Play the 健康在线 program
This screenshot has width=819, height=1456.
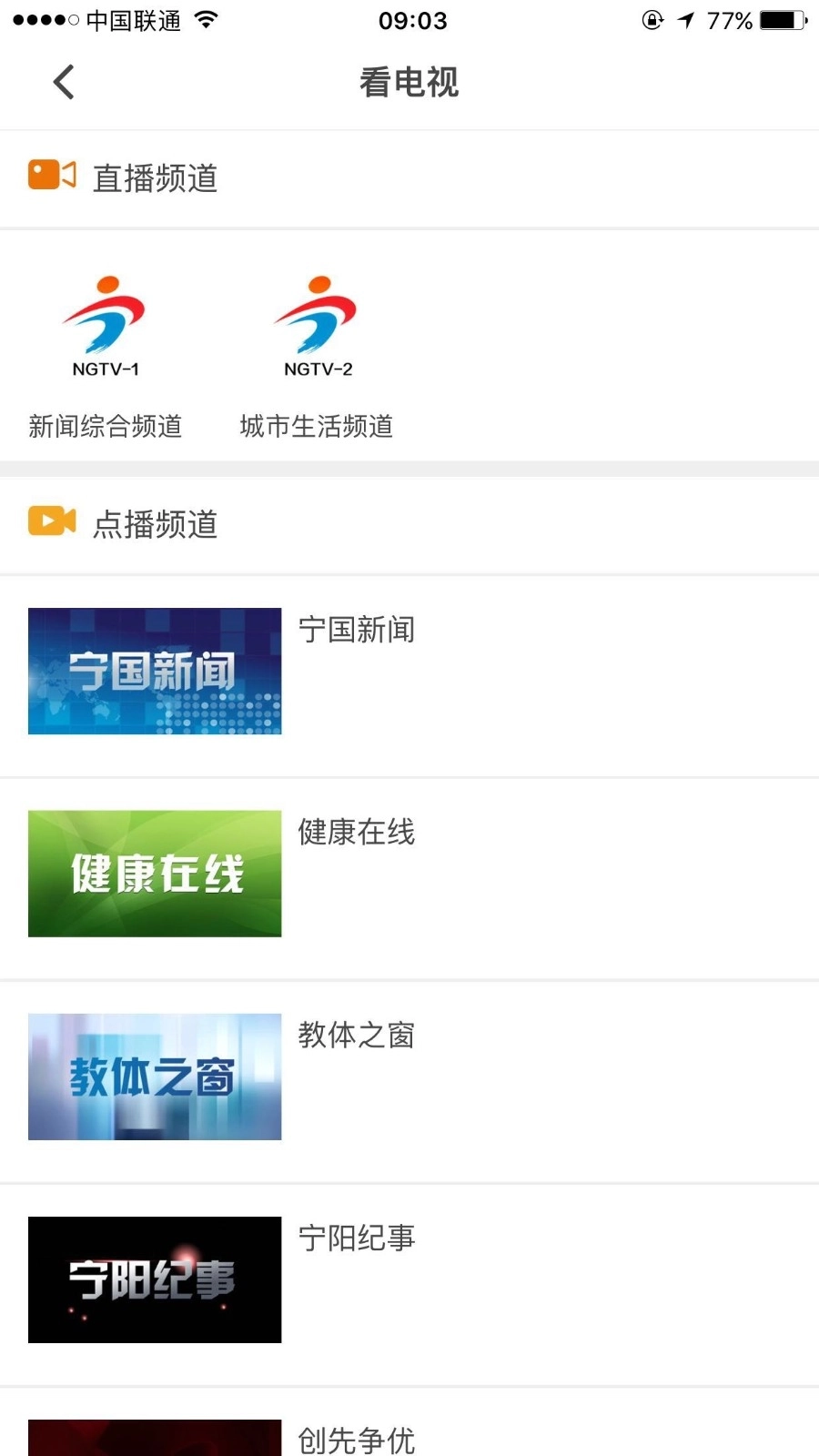(x=154, y=873)
